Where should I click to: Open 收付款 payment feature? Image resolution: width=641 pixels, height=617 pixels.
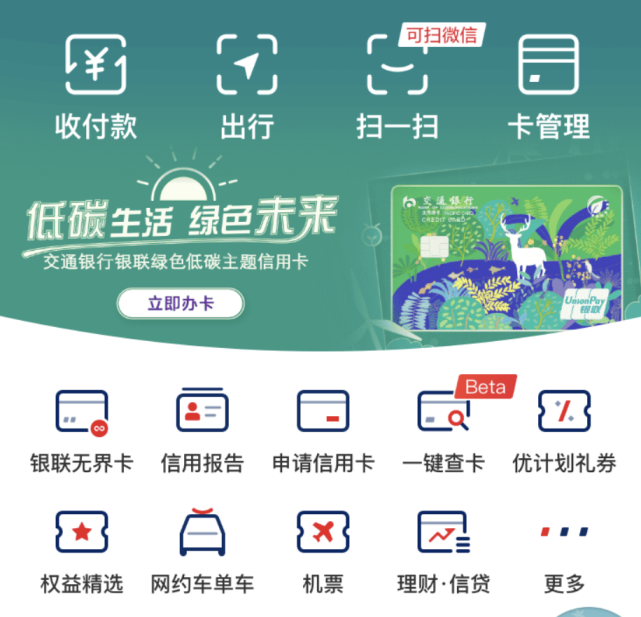[x=95, y=85]
